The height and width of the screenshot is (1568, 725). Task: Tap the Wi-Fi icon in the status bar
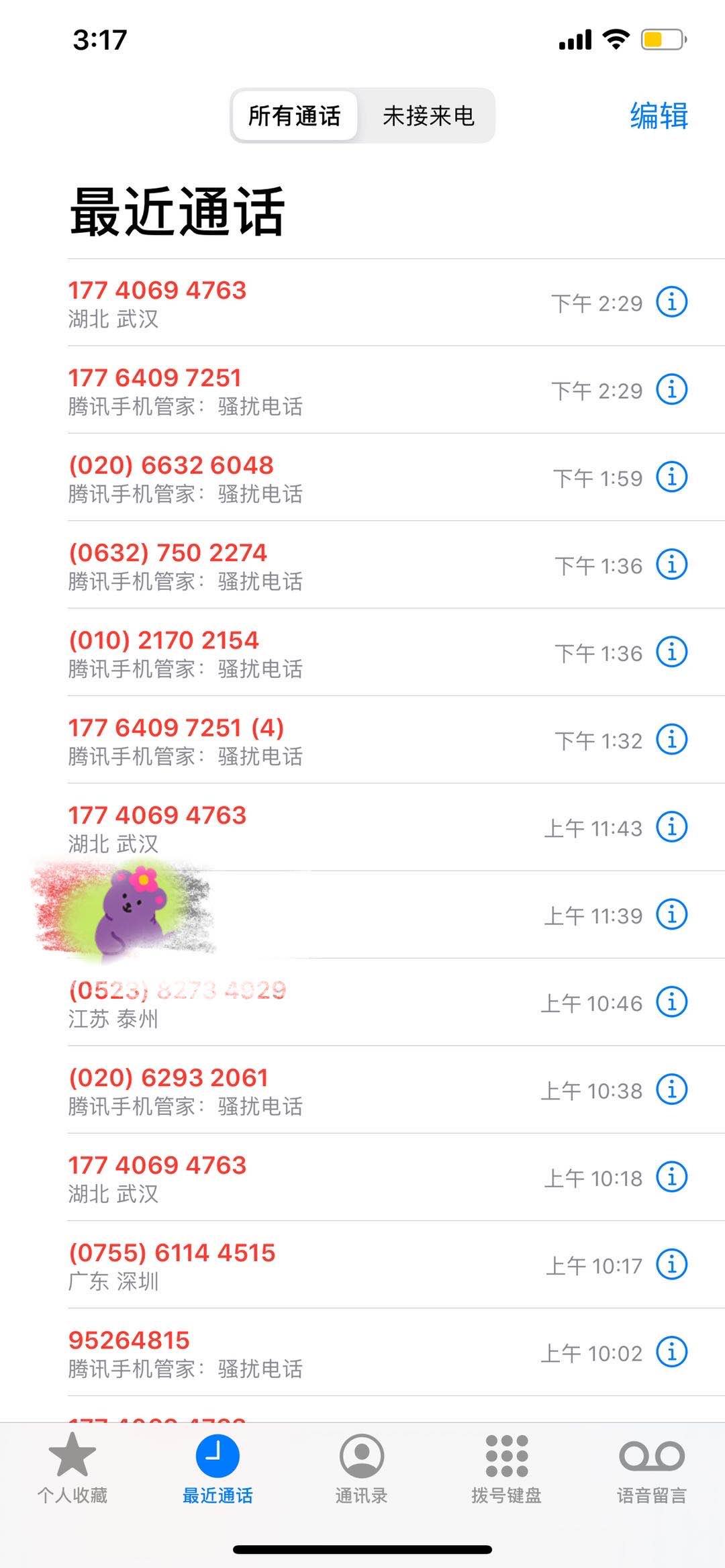coord(615,40)
